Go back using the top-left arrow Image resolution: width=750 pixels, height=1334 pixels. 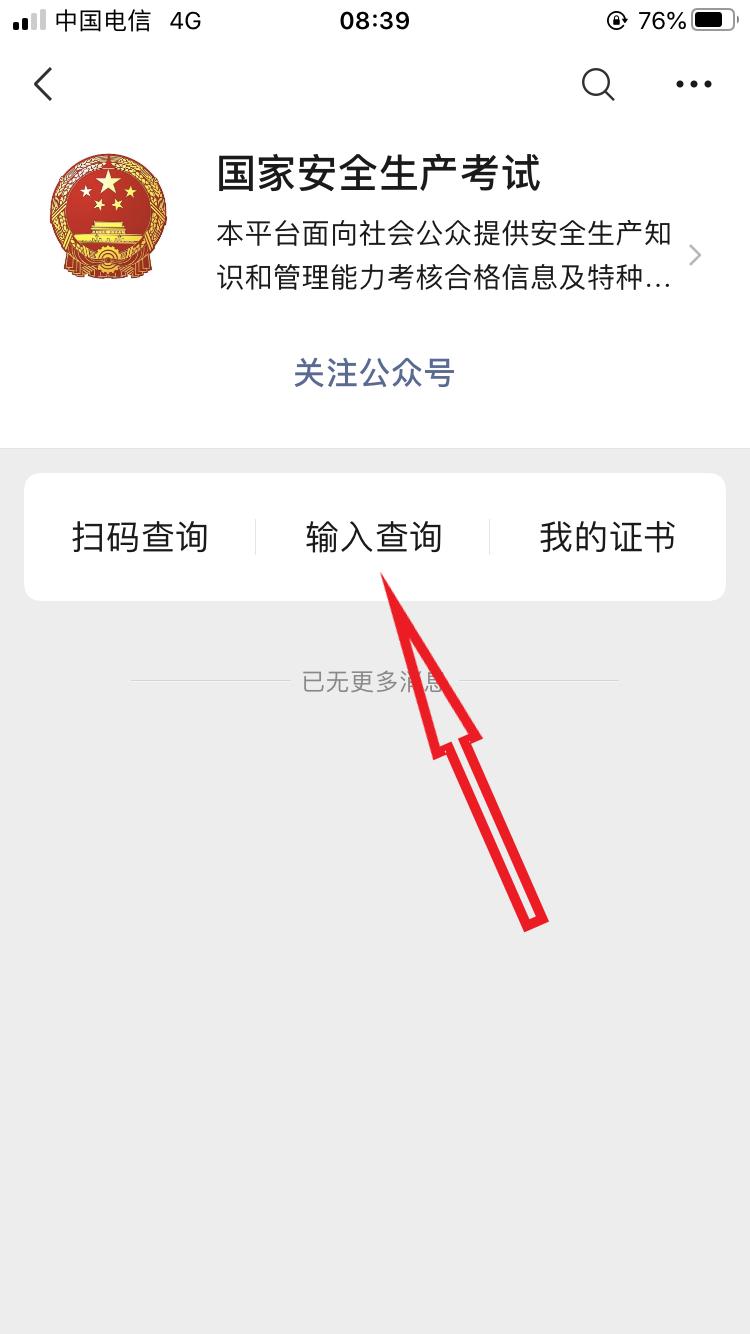[43, 84]
